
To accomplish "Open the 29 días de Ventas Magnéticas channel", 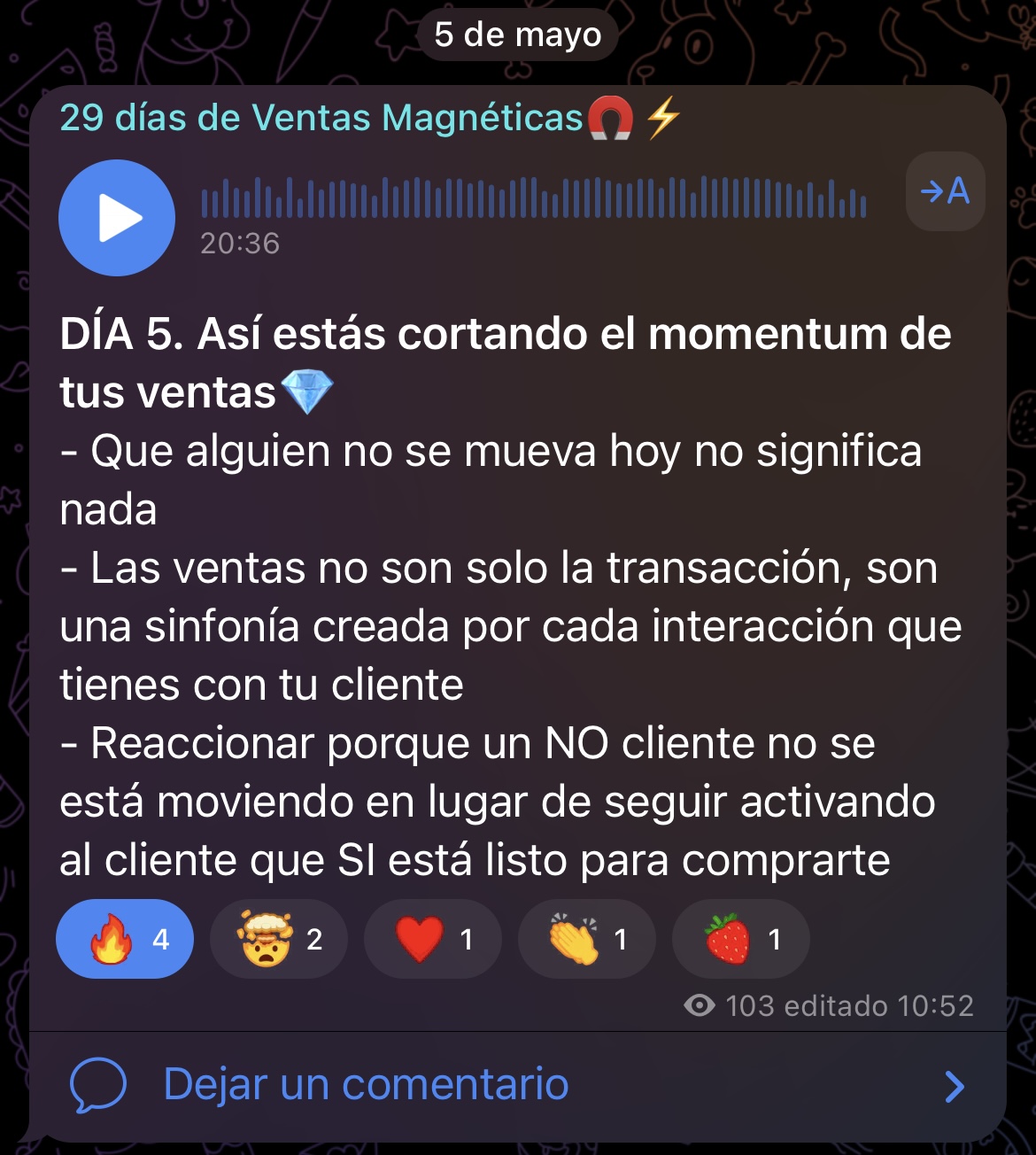I will (x=321, y=118).
